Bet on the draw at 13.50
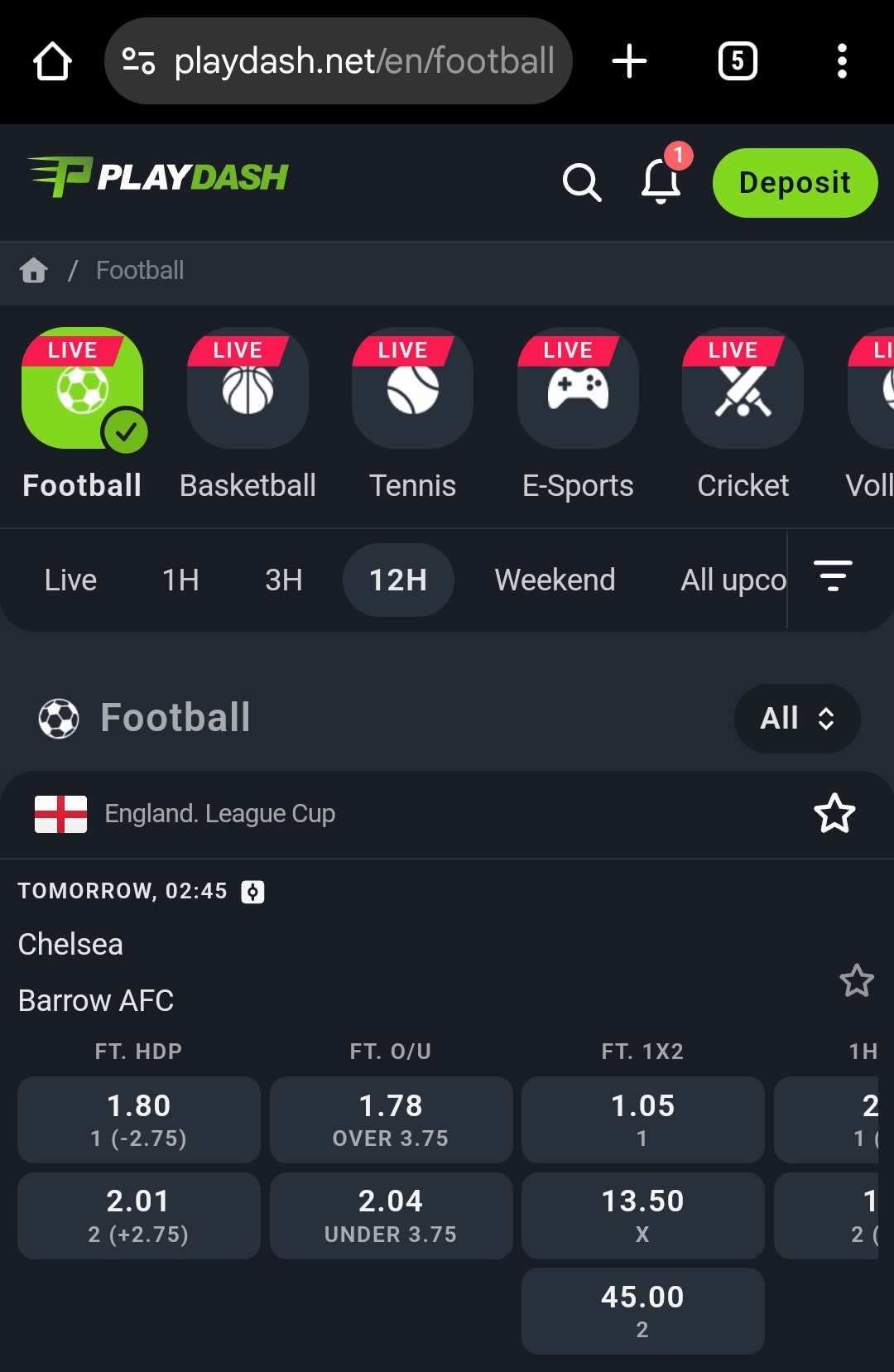This screenshot has height=1372, width=894. click(642, 1216)
